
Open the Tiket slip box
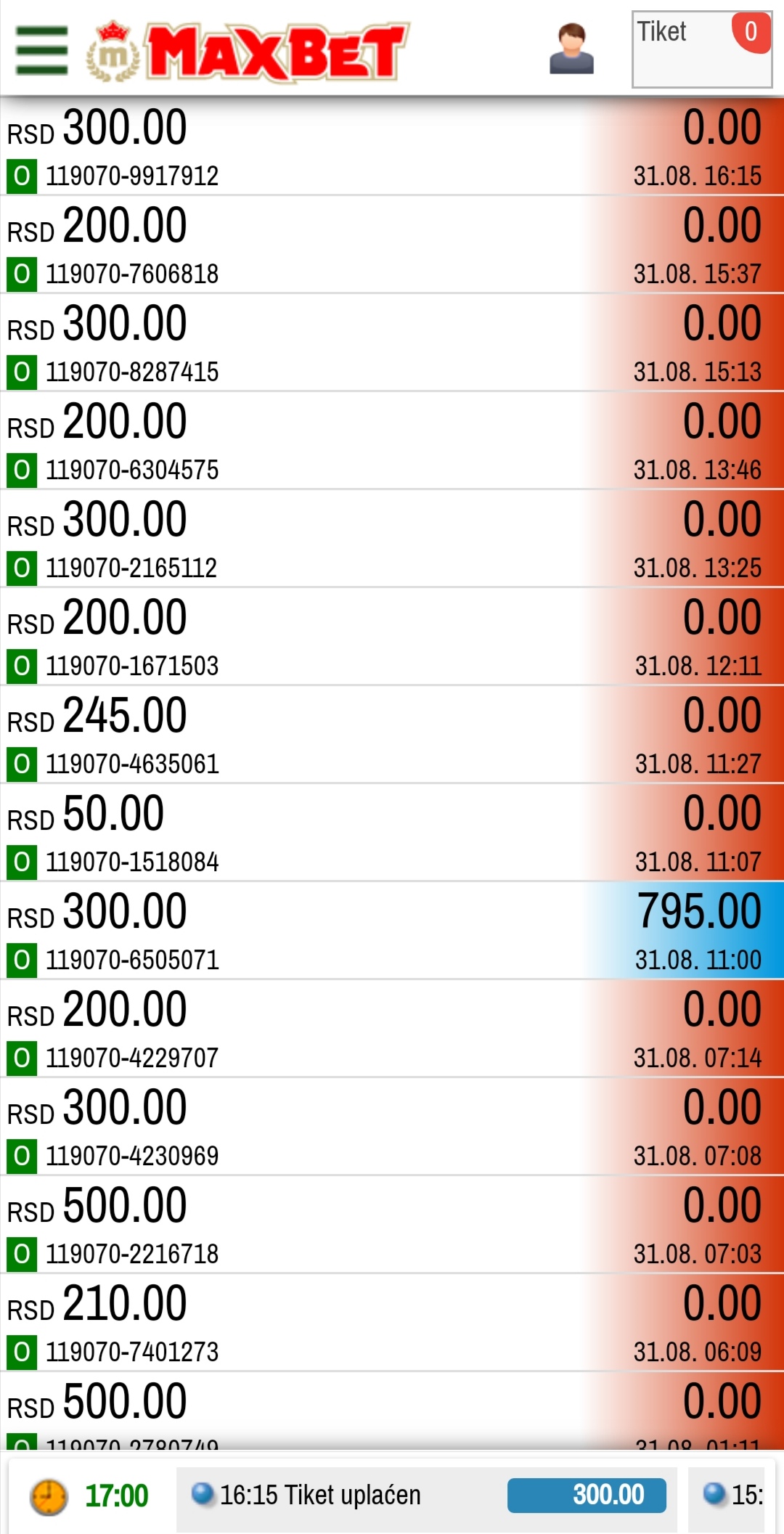tap(702, 49)
